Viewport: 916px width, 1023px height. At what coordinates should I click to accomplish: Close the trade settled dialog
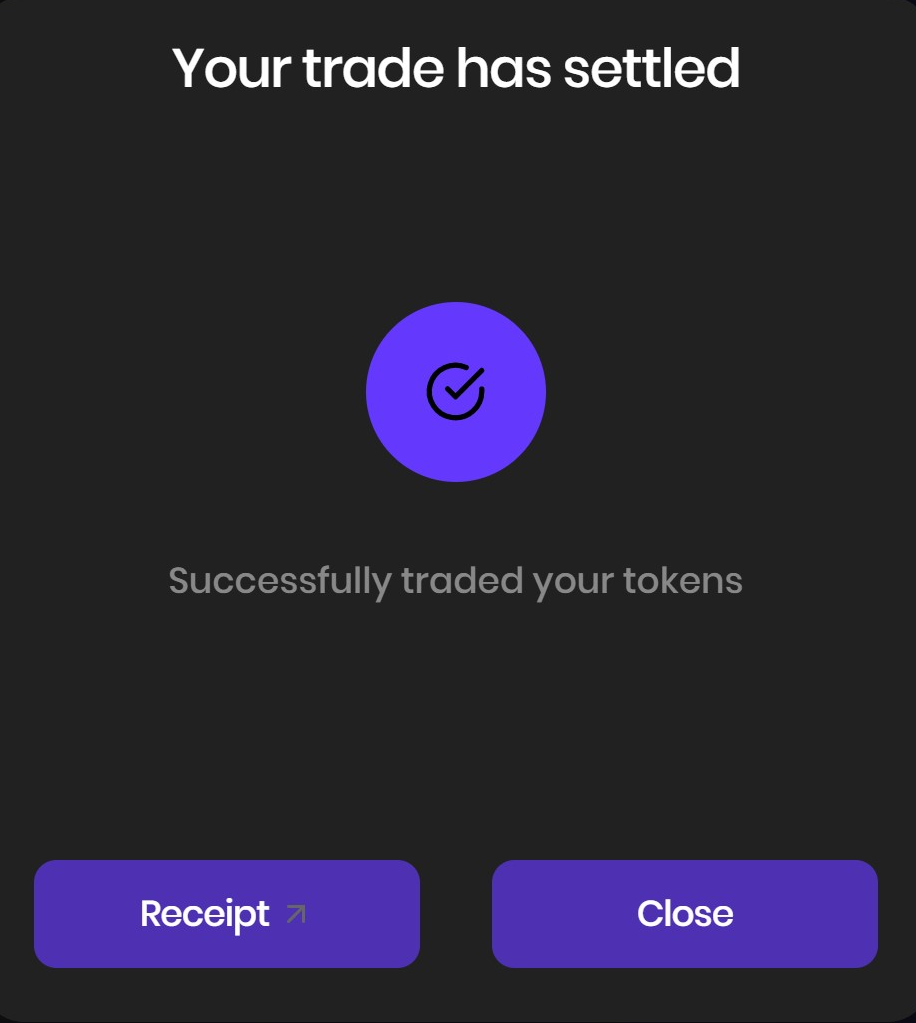coord(684,913)
